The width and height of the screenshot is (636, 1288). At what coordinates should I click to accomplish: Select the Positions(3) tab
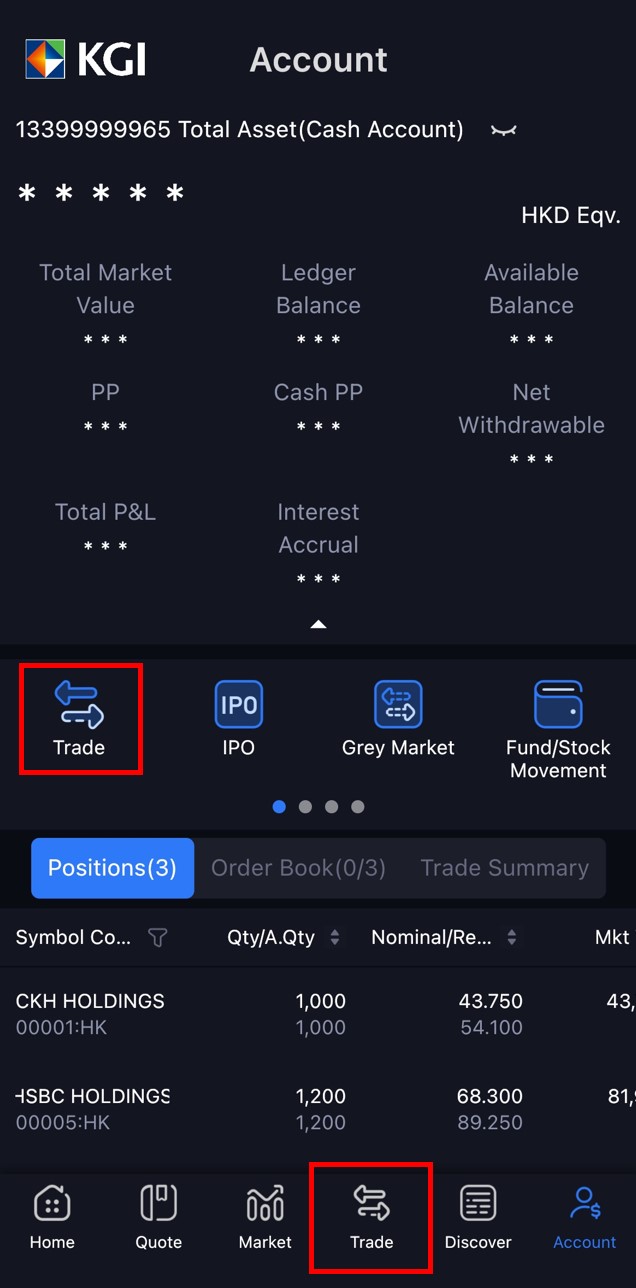point(112,868)
